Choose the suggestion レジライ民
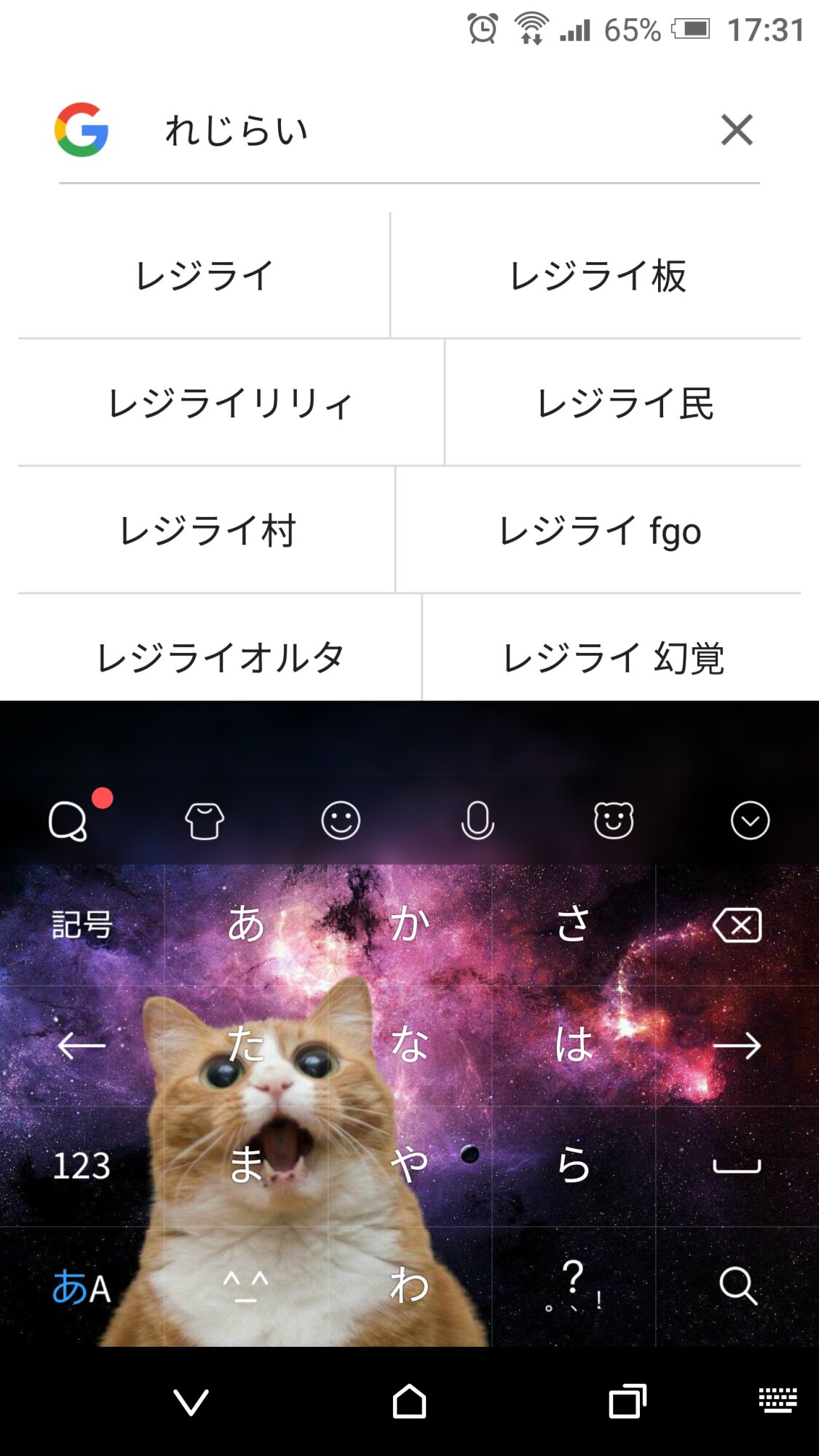 coord(625,403)
